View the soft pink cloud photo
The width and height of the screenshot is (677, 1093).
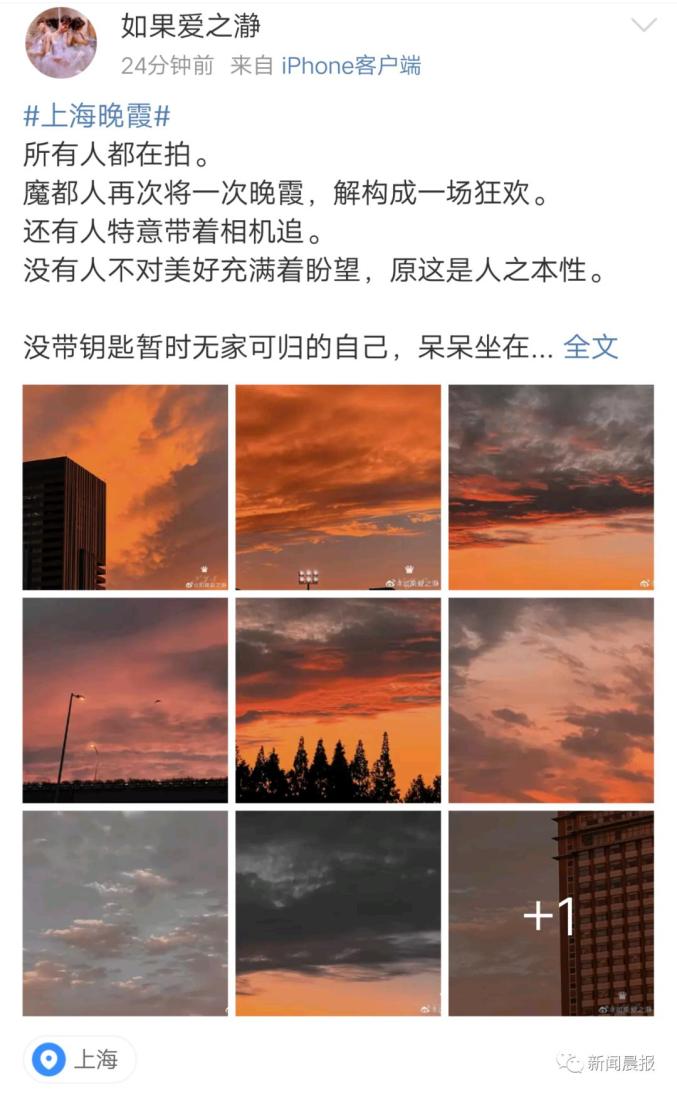(x=551, y=700)
